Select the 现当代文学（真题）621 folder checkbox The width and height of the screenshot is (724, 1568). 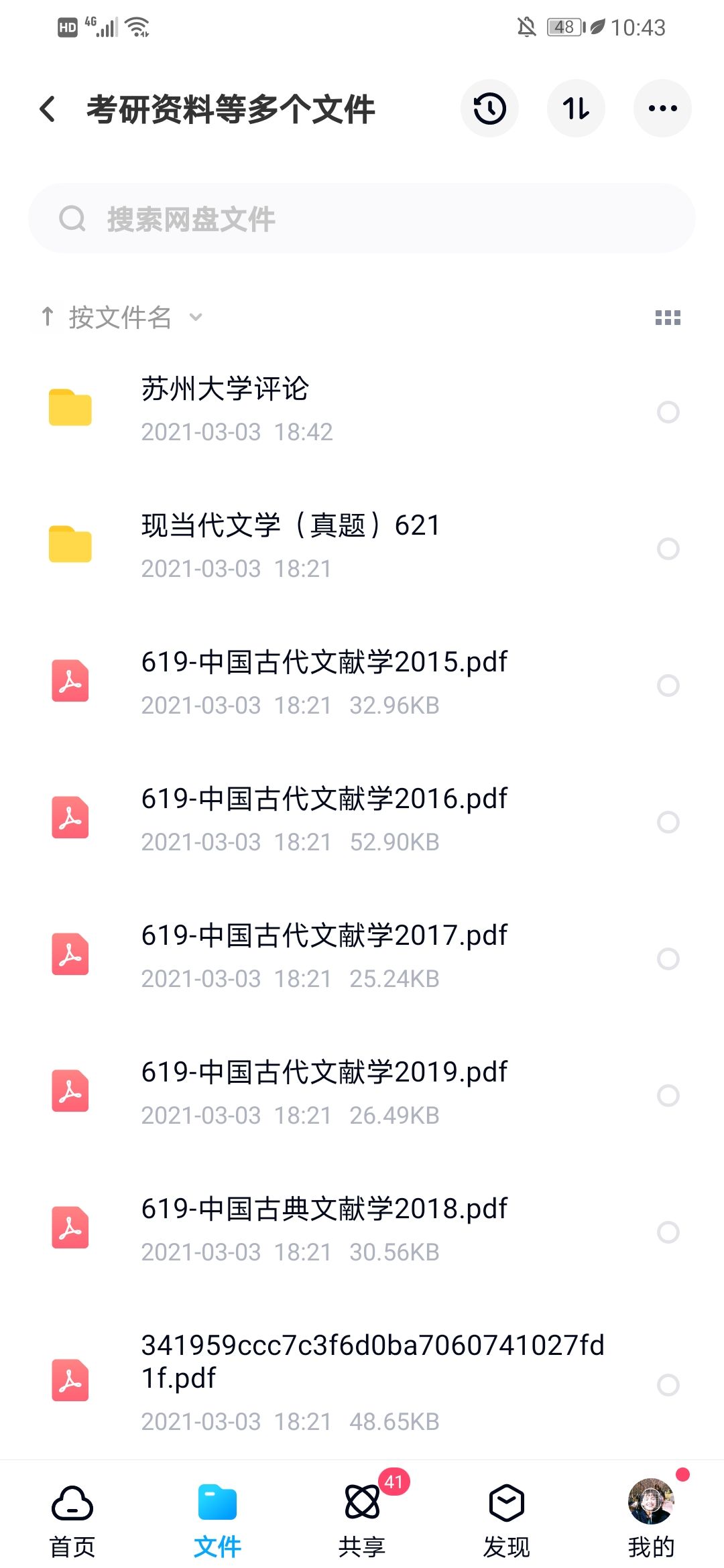point(668,549)
